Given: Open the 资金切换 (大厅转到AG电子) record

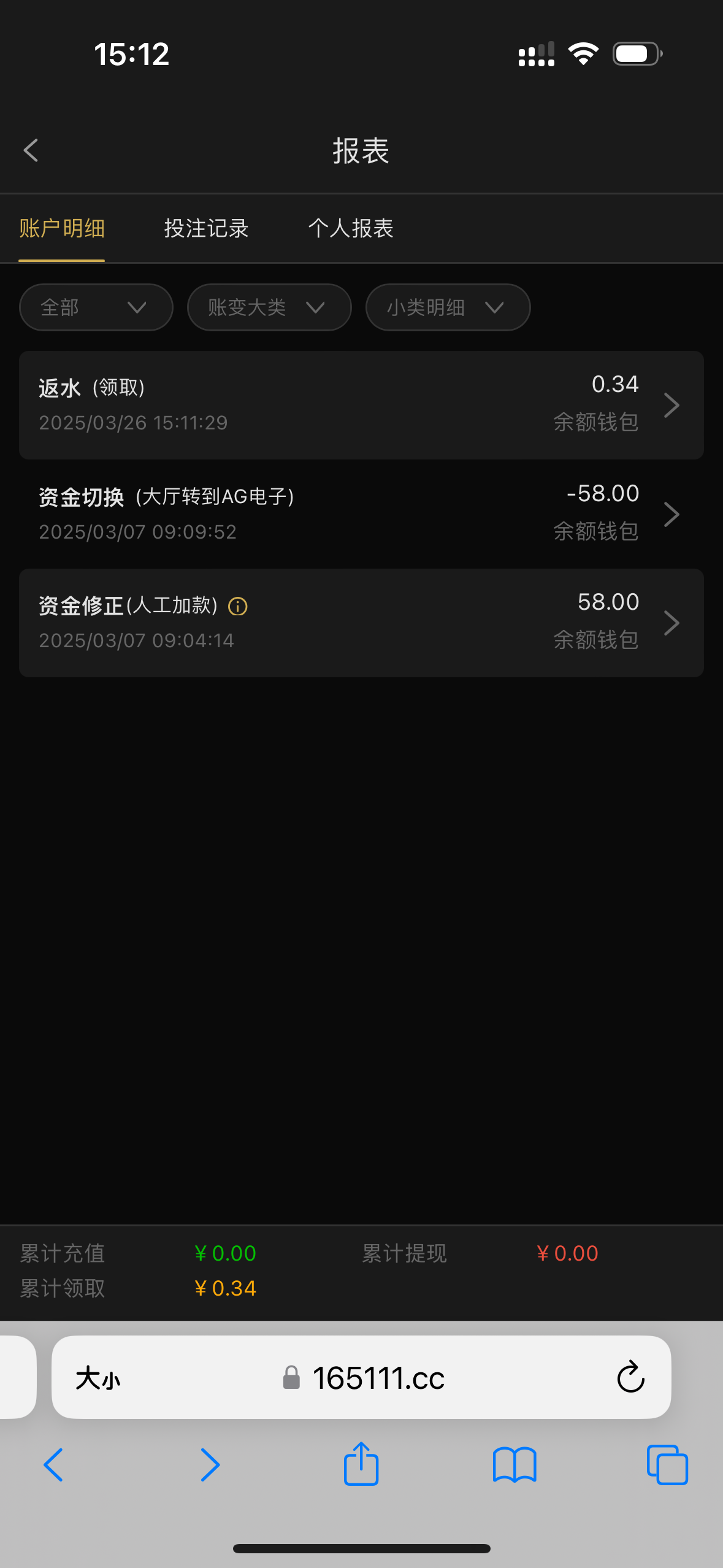Looking at the screenshot, I should click(x=361, y=514).
